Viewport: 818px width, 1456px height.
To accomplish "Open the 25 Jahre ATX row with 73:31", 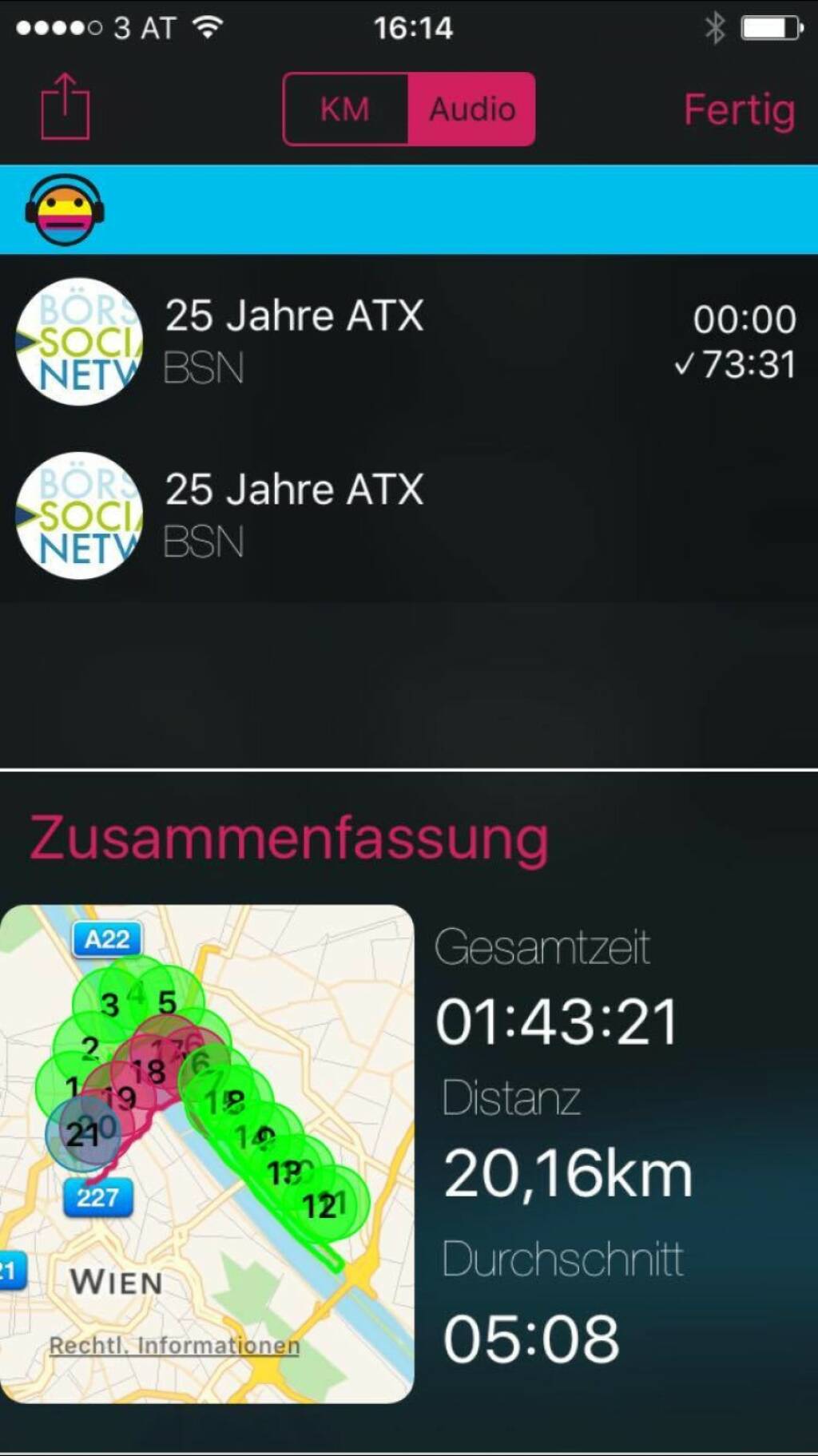I will click(407, 341).
